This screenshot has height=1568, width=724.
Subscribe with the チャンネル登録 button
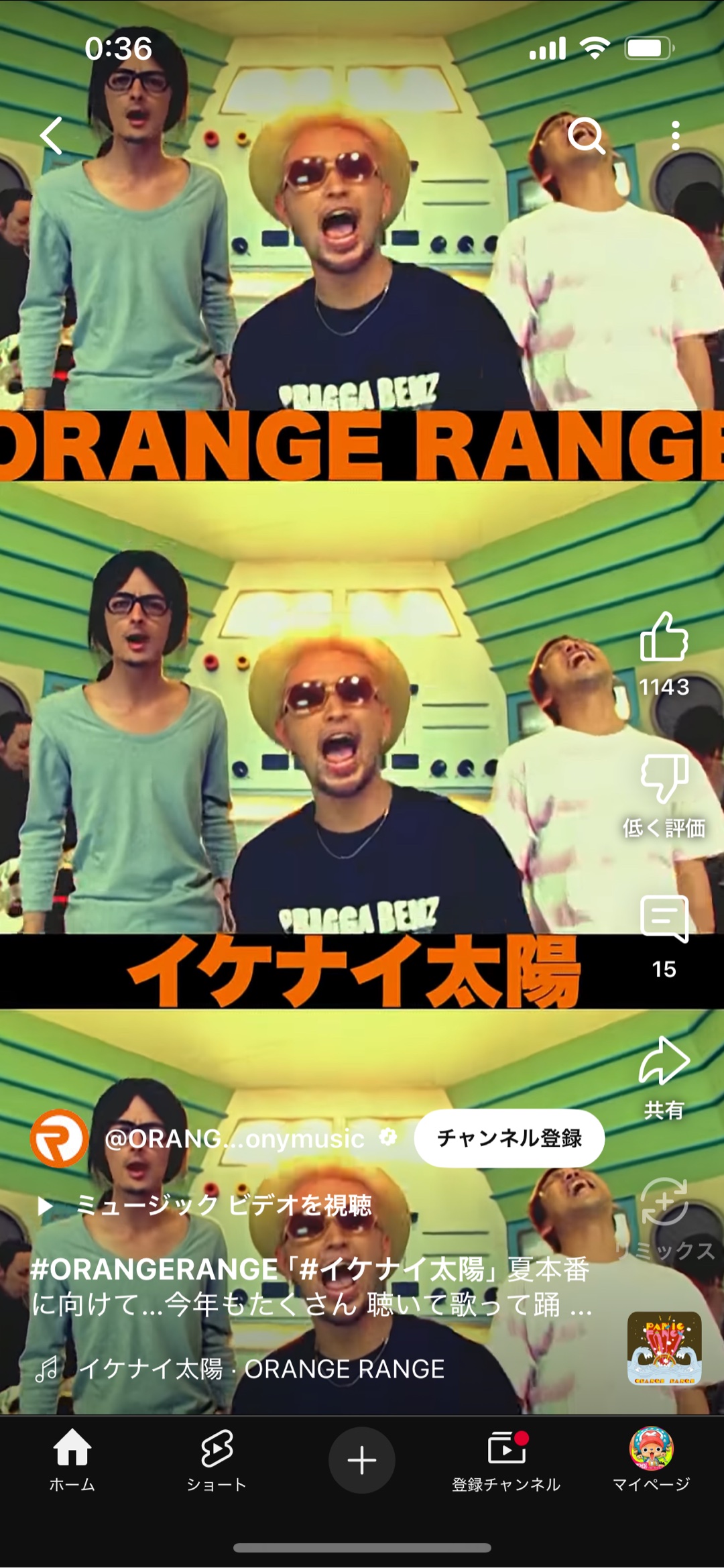(x=509, y=1138)
